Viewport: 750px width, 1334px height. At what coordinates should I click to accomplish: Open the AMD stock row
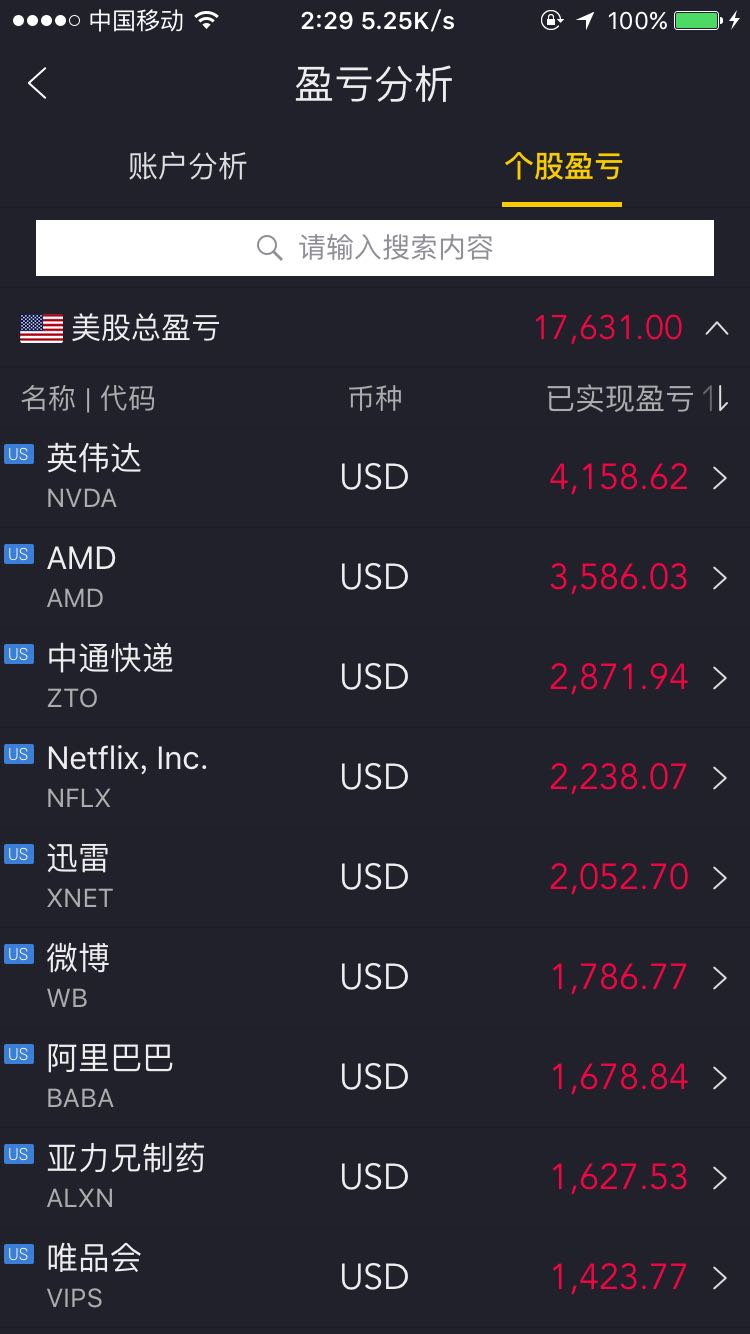(x=375, y=578)
